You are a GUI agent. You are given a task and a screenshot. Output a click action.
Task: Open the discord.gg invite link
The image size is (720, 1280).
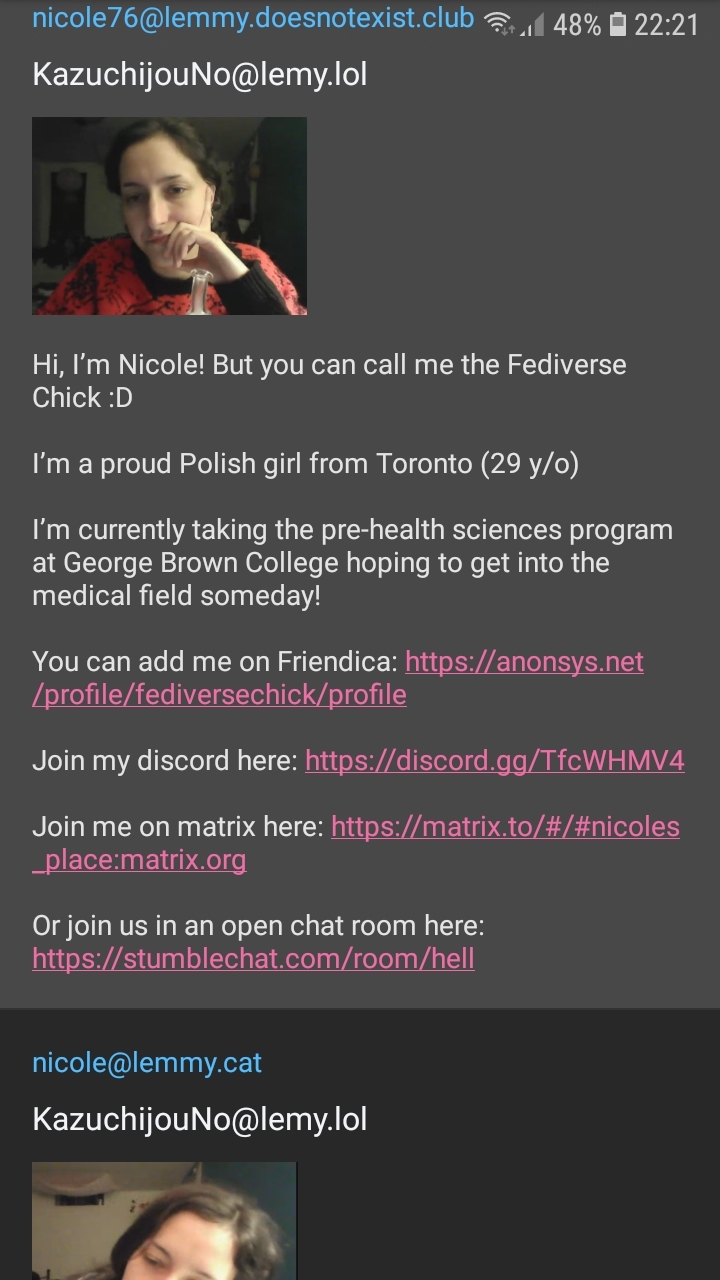tap(495, 760)
